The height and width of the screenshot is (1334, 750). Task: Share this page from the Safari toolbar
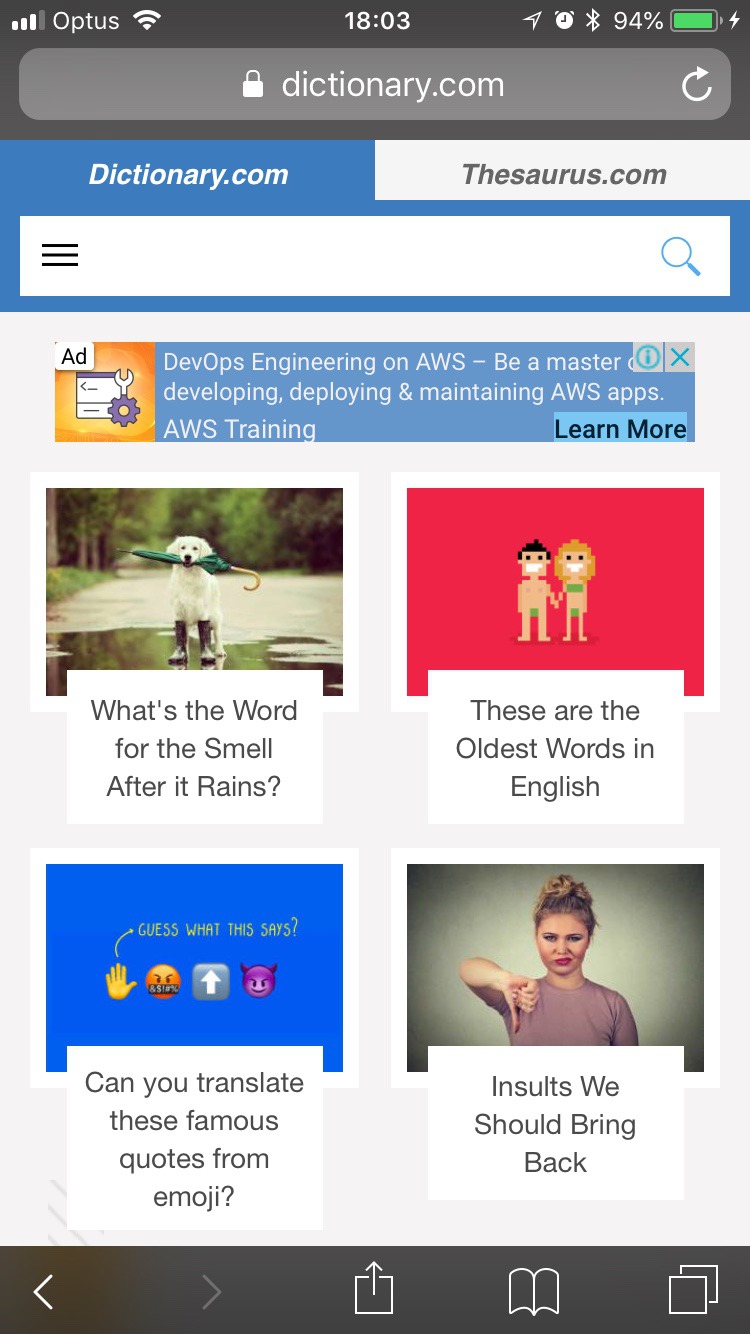[x=374, y=1288]
